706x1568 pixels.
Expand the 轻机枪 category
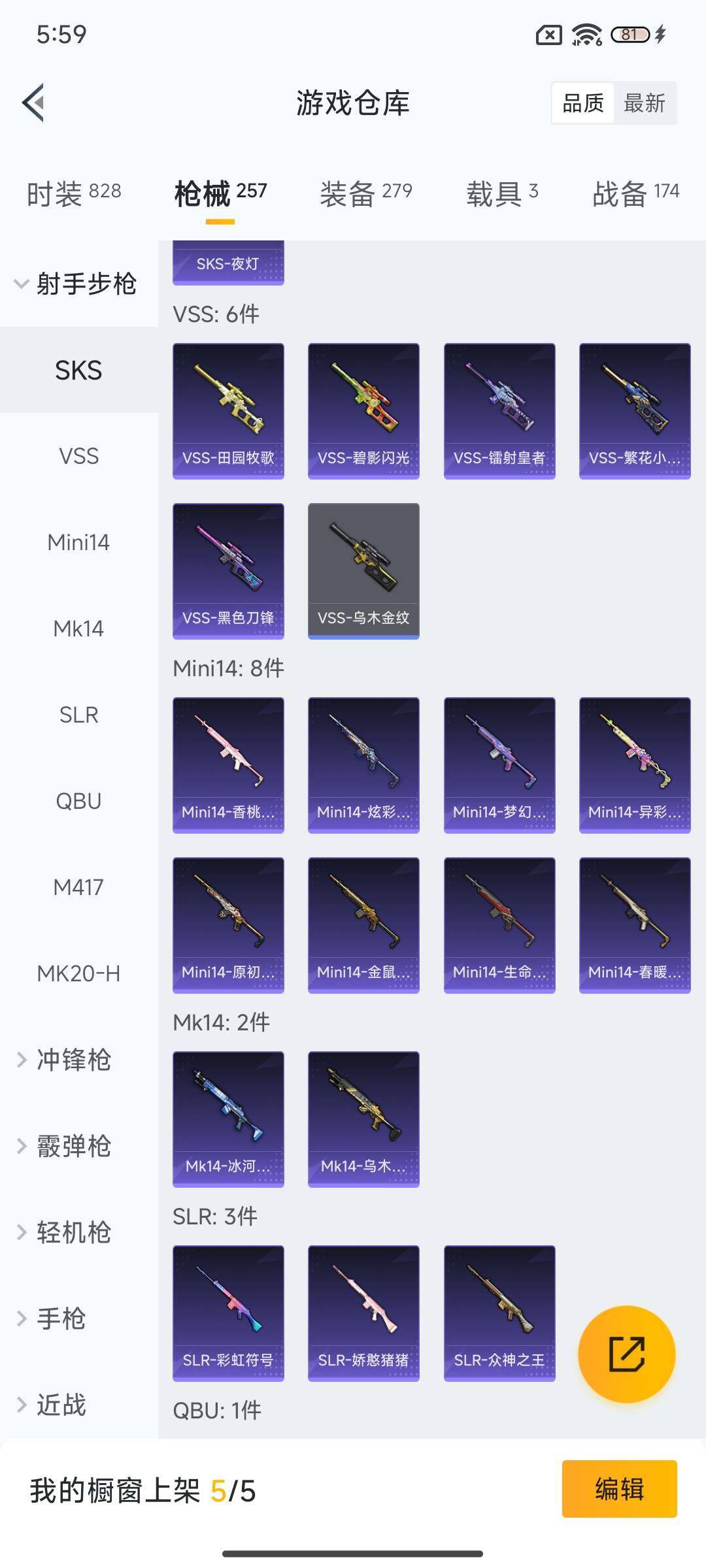pos(72,1232)
